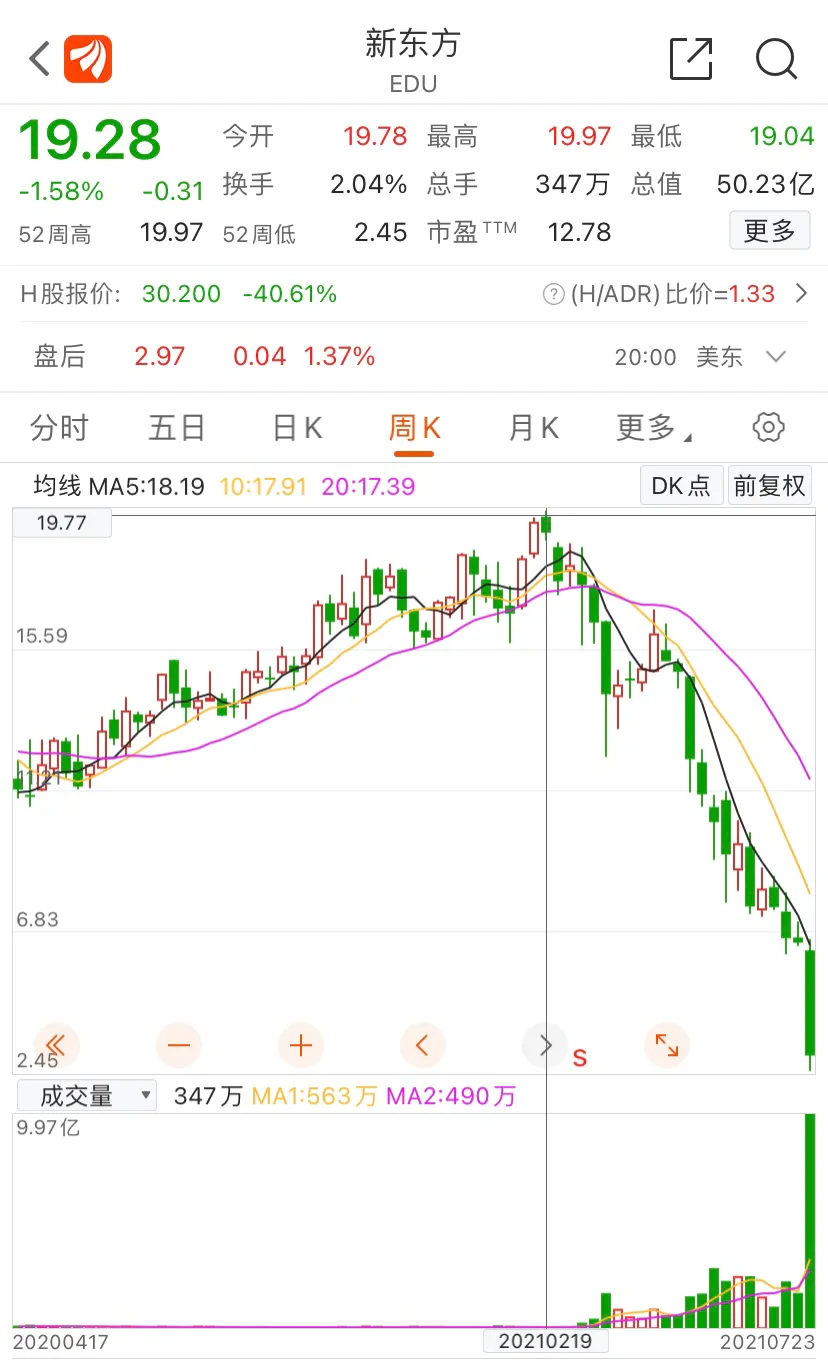Viewport: 828px width, 1364px height.
Task: Zoom out the chart with minus
Action: tap(179, 1046)
